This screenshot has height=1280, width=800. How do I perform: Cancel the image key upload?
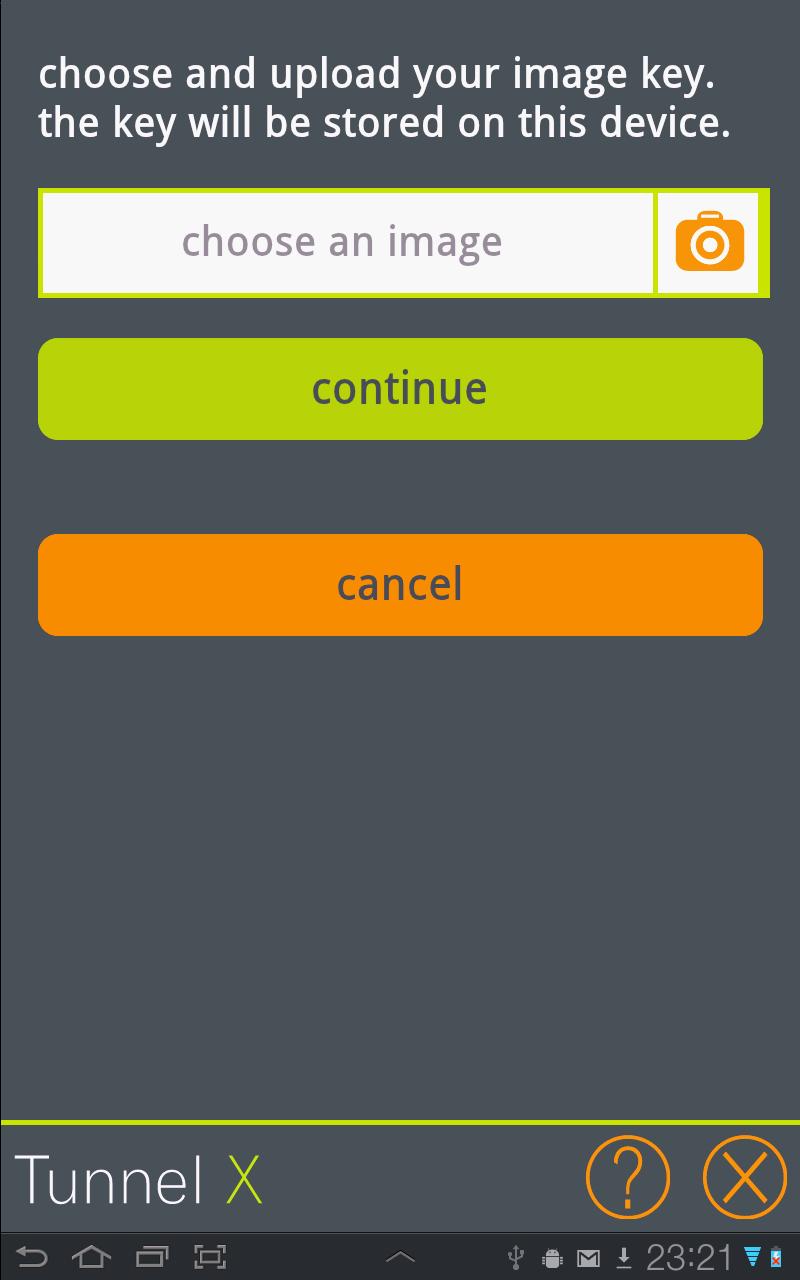pos(400,585)
